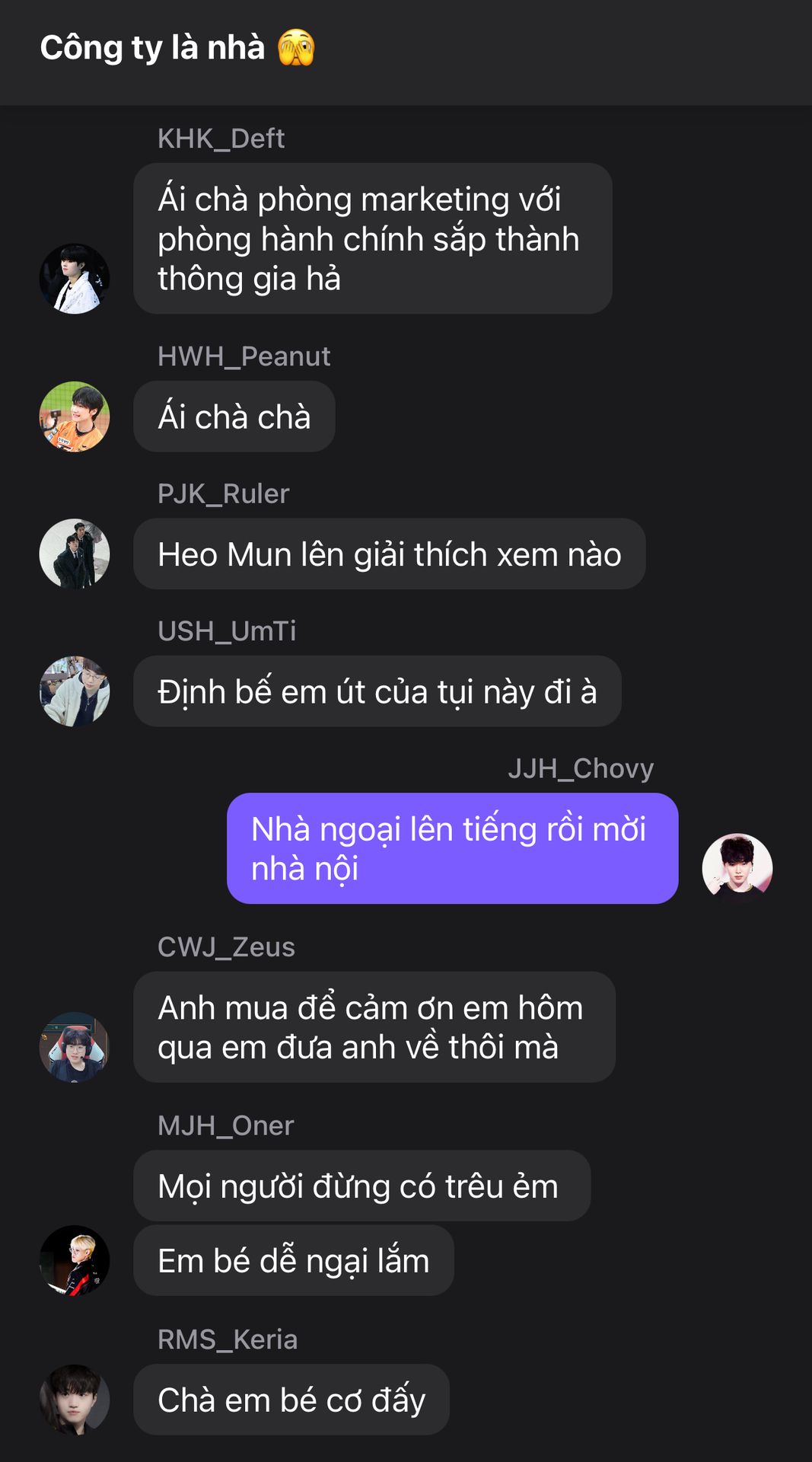View PJK_Ruler's profile picture
Viewport: 812px width, 1462px height.
click(75, 554)
